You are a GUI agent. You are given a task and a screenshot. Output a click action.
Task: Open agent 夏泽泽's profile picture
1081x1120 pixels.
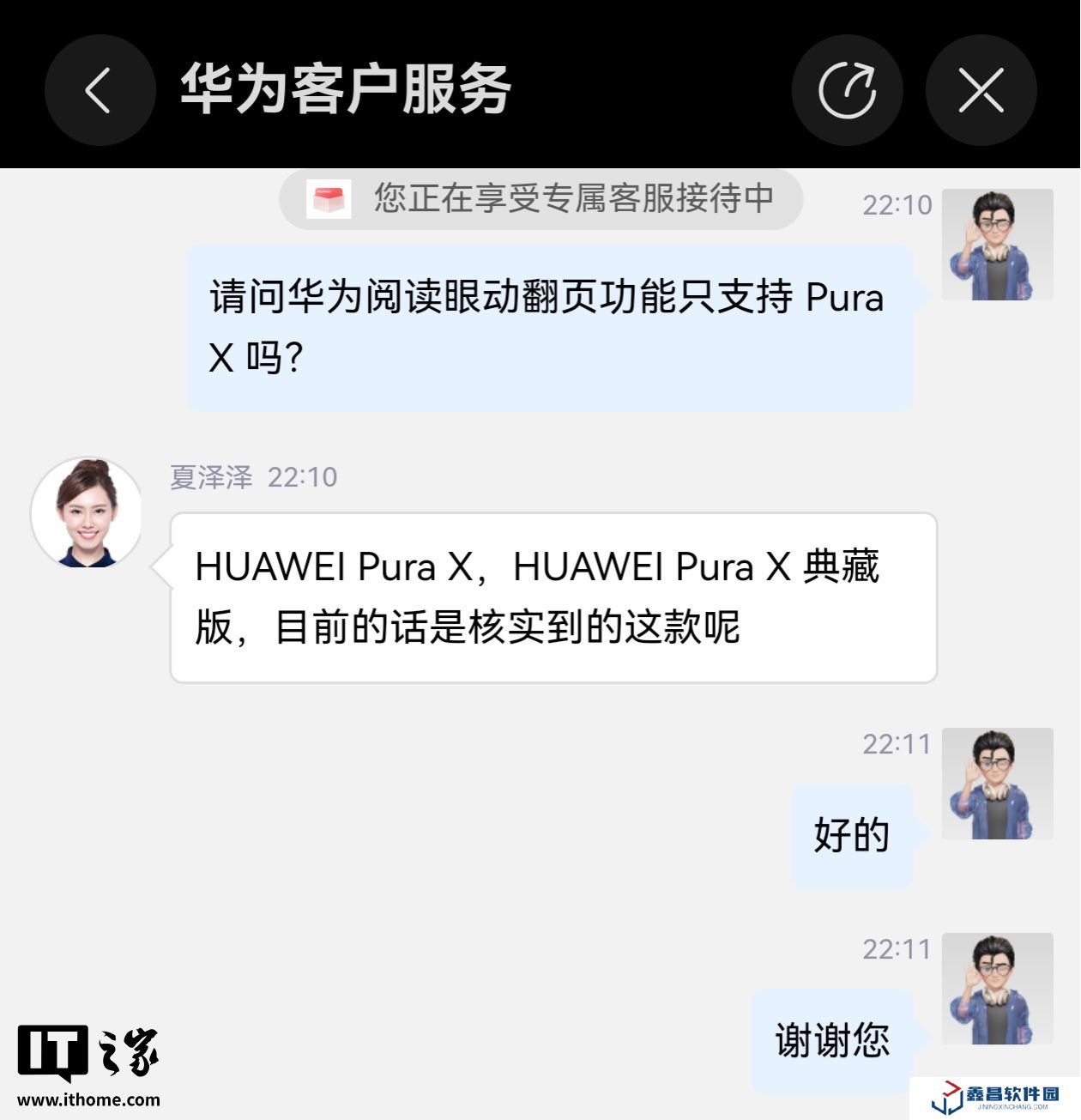click(87, 513)
